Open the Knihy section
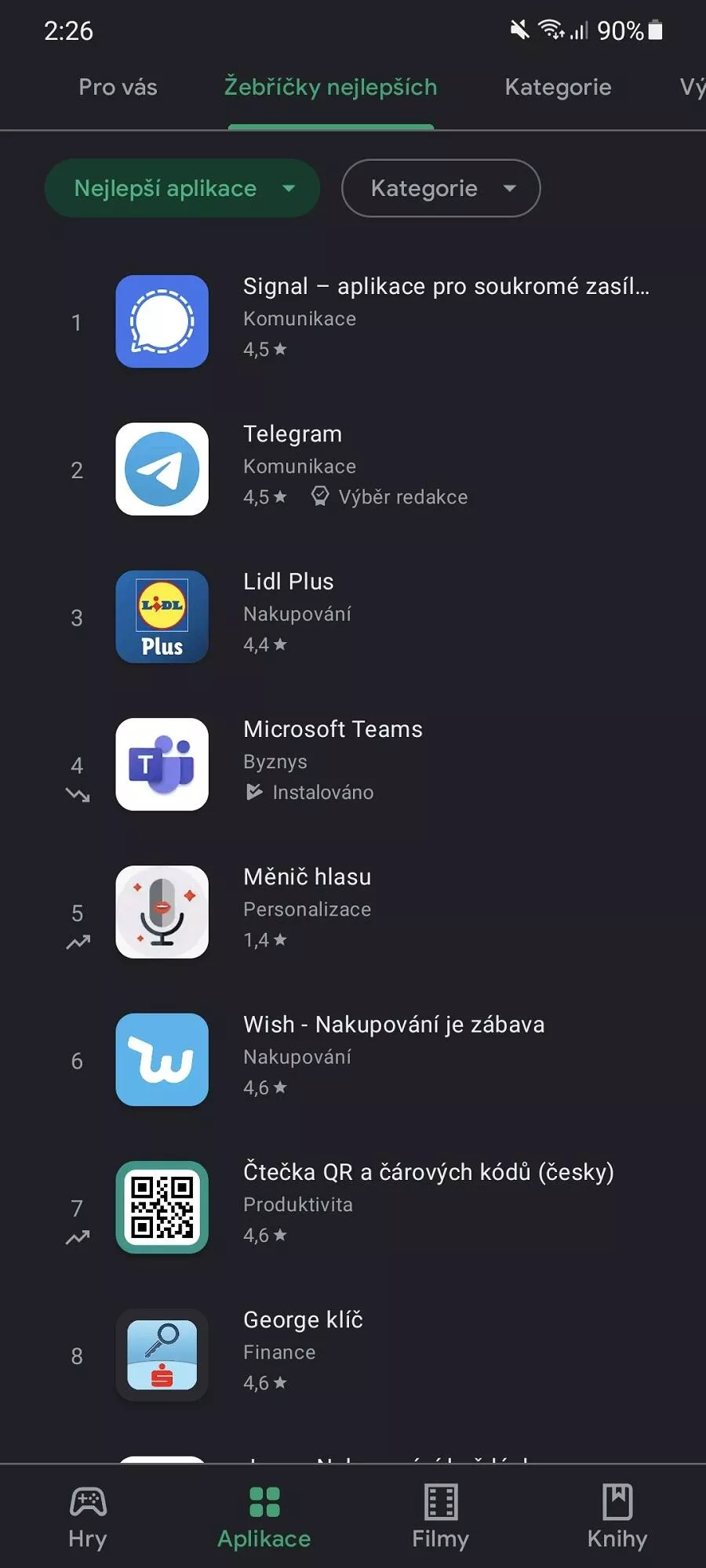706x1568 pixels. [617, 1517]
